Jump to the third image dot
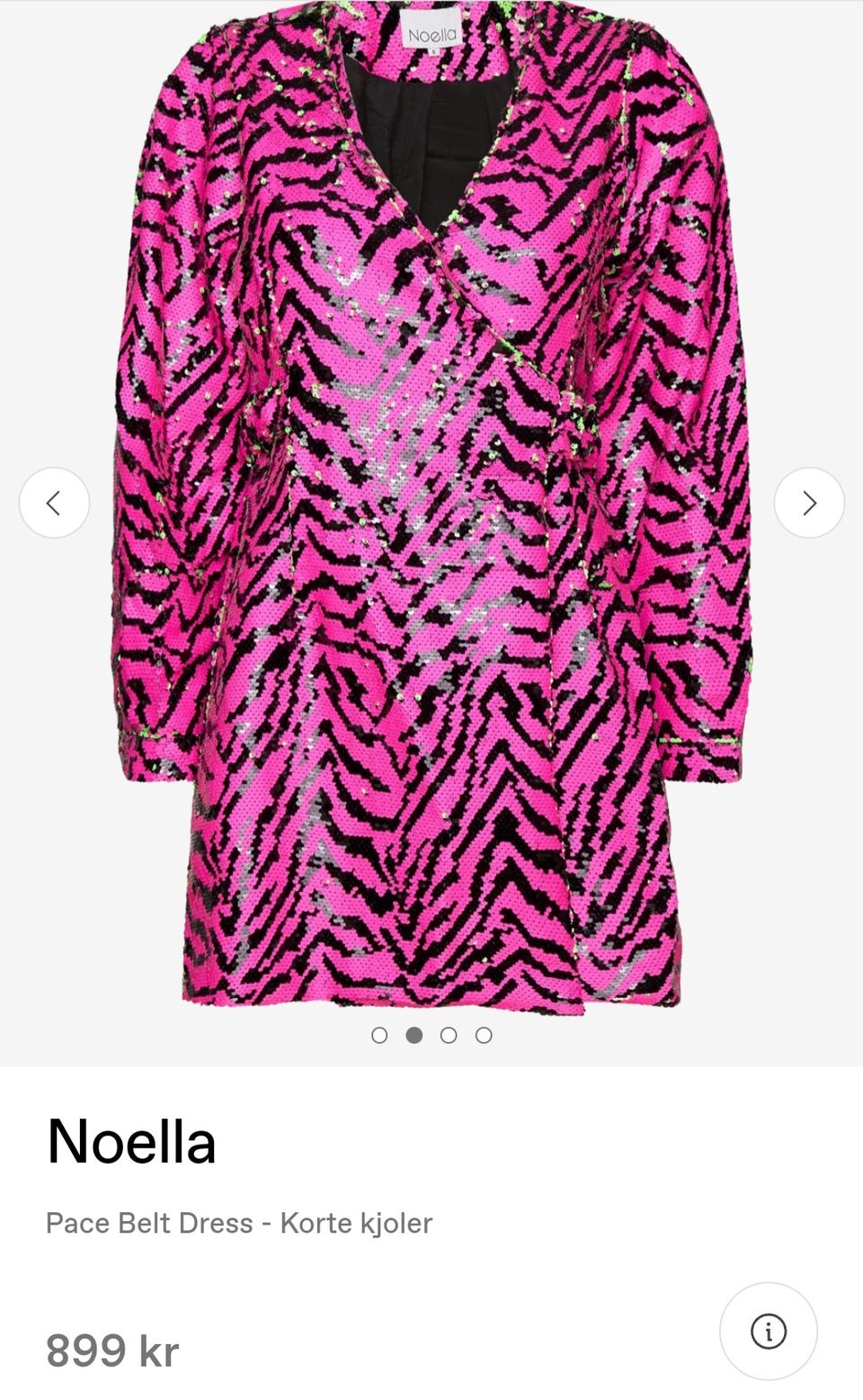 (x=449, y=1035)
